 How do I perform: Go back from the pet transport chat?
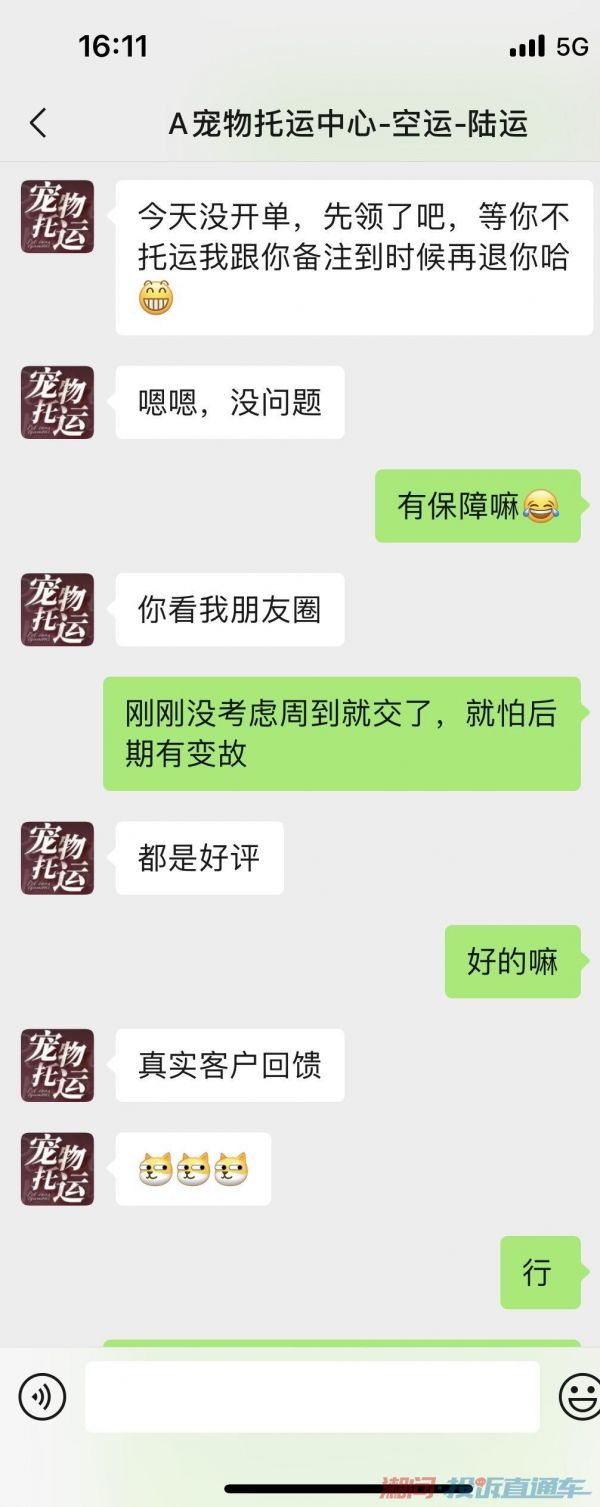pos(38,123)
